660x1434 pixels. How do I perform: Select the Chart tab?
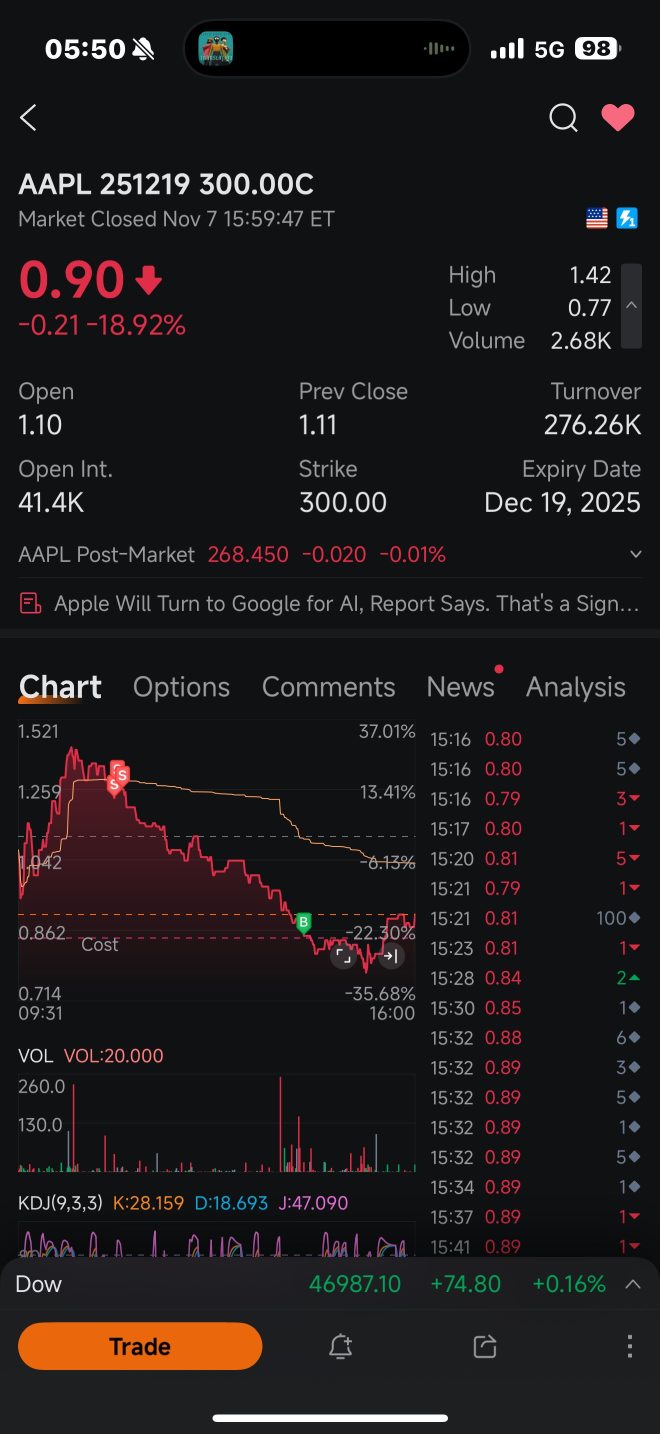tap(60, 687)
